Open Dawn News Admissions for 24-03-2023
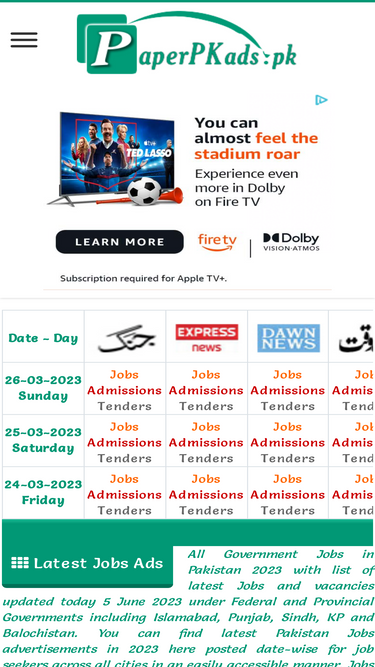The image size is (375, 667). (x=288, y=495)
